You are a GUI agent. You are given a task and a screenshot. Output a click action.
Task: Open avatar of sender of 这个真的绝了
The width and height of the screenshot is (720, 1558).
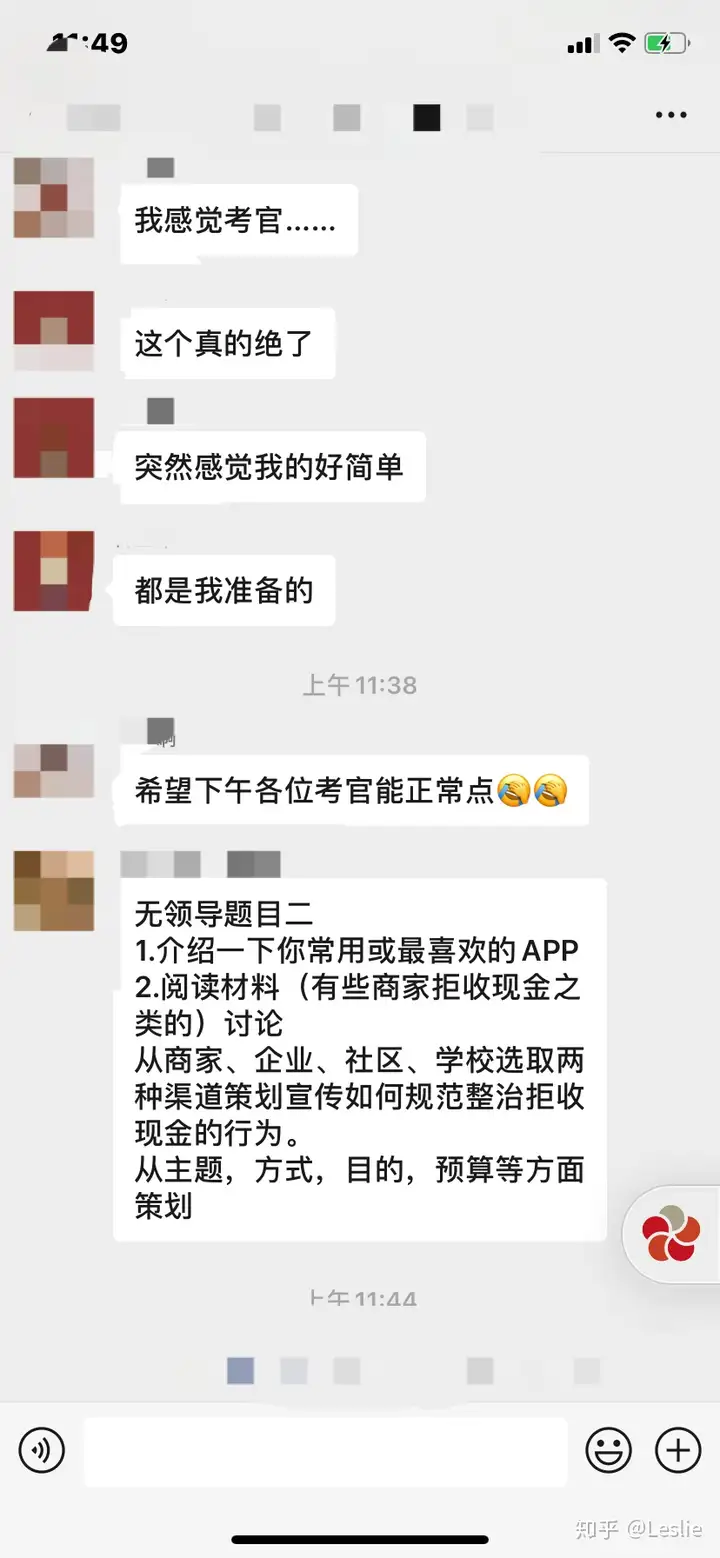pos(54,331)
